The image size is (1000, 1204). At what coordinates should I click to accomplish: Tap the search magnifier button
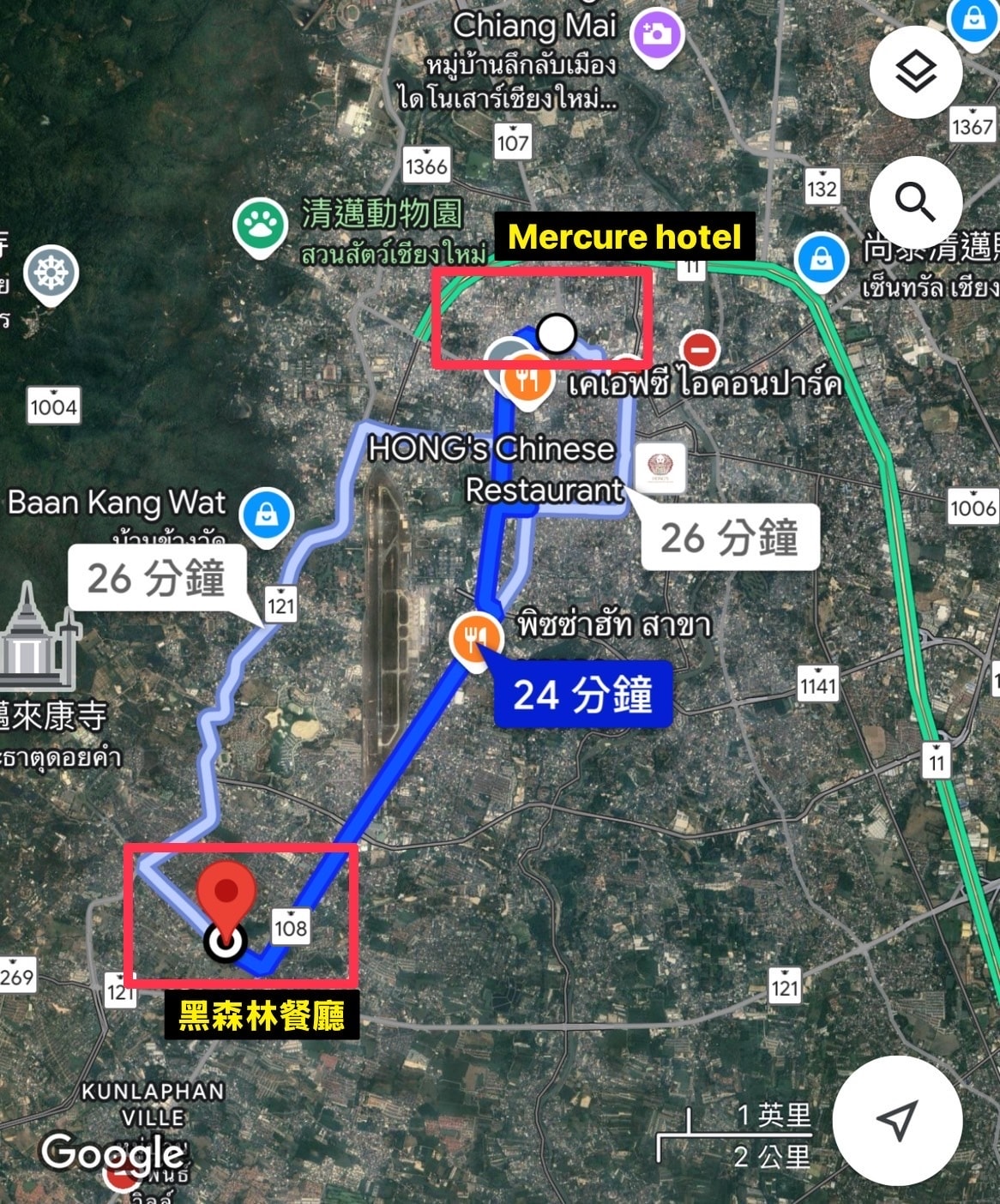tap(915, 202)
